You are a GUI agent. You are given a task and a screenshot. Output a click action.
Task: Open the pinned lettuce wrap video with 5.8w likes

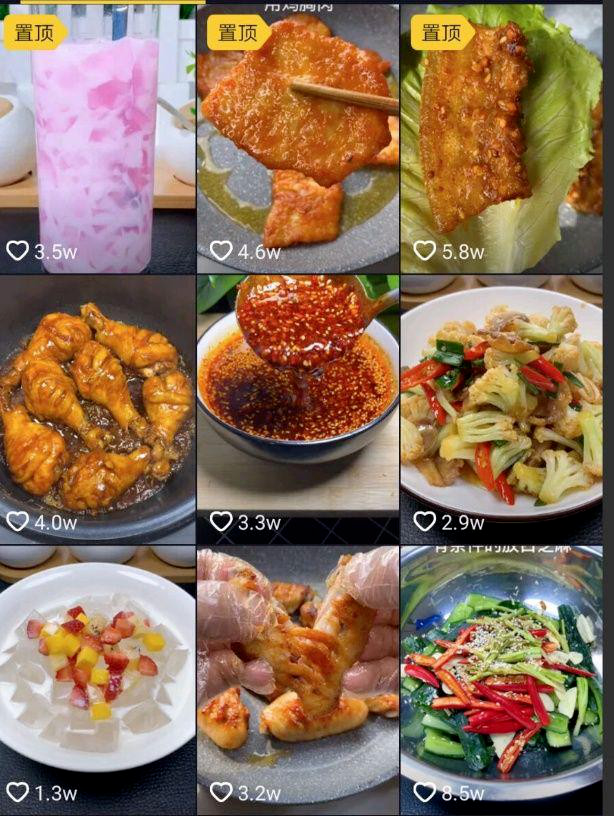[x=502, y=140]
